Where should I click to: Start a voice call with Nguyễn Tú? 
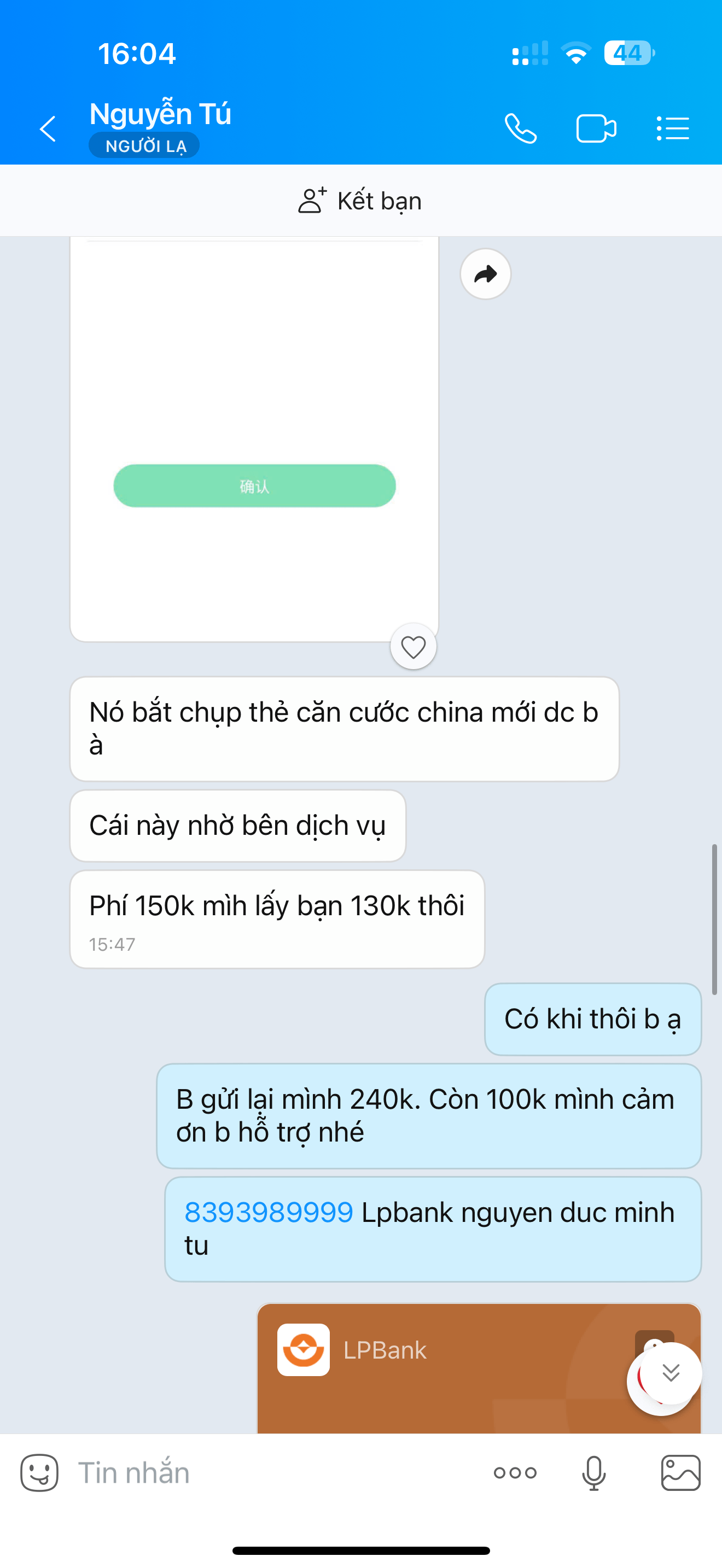[521, 128]
